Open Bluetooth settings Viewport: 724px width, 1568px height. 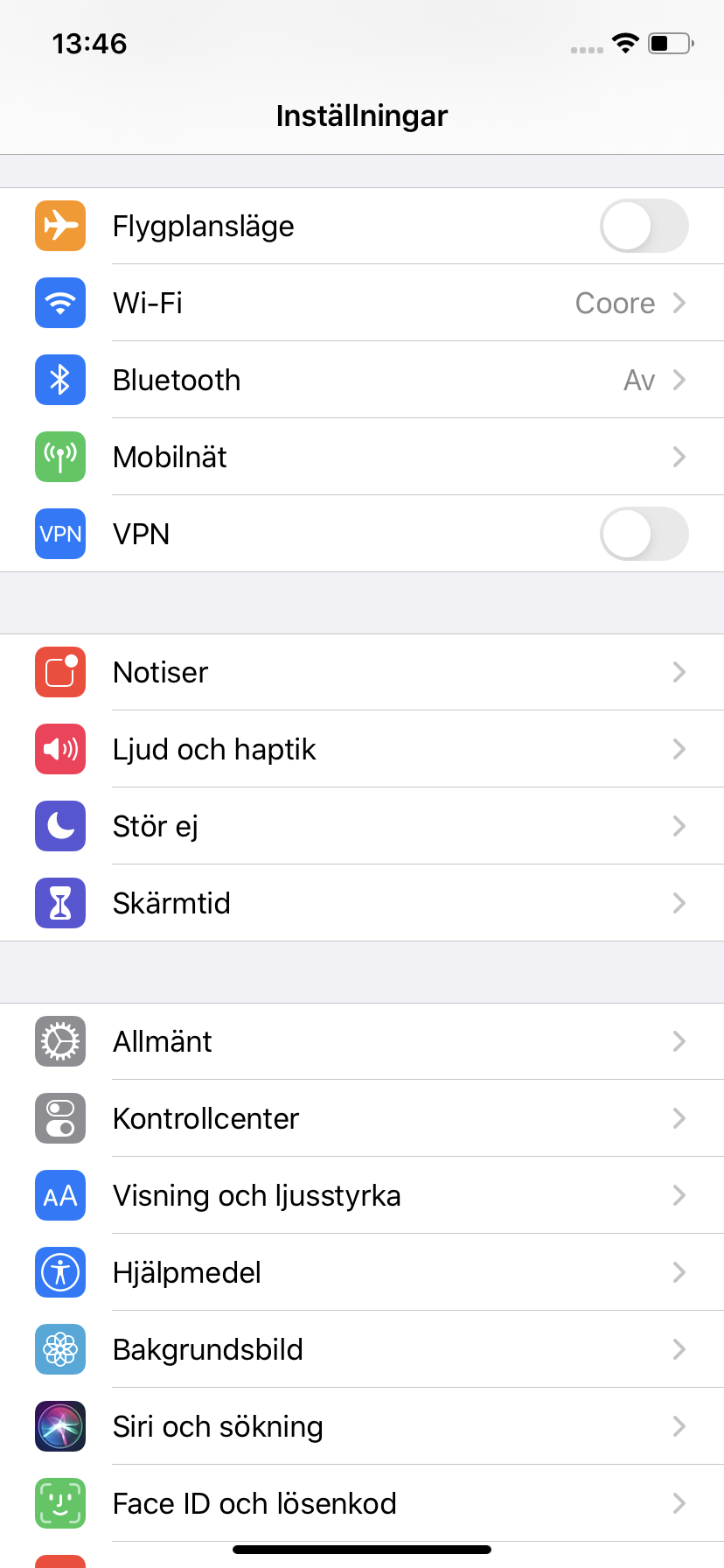point(362,380)
